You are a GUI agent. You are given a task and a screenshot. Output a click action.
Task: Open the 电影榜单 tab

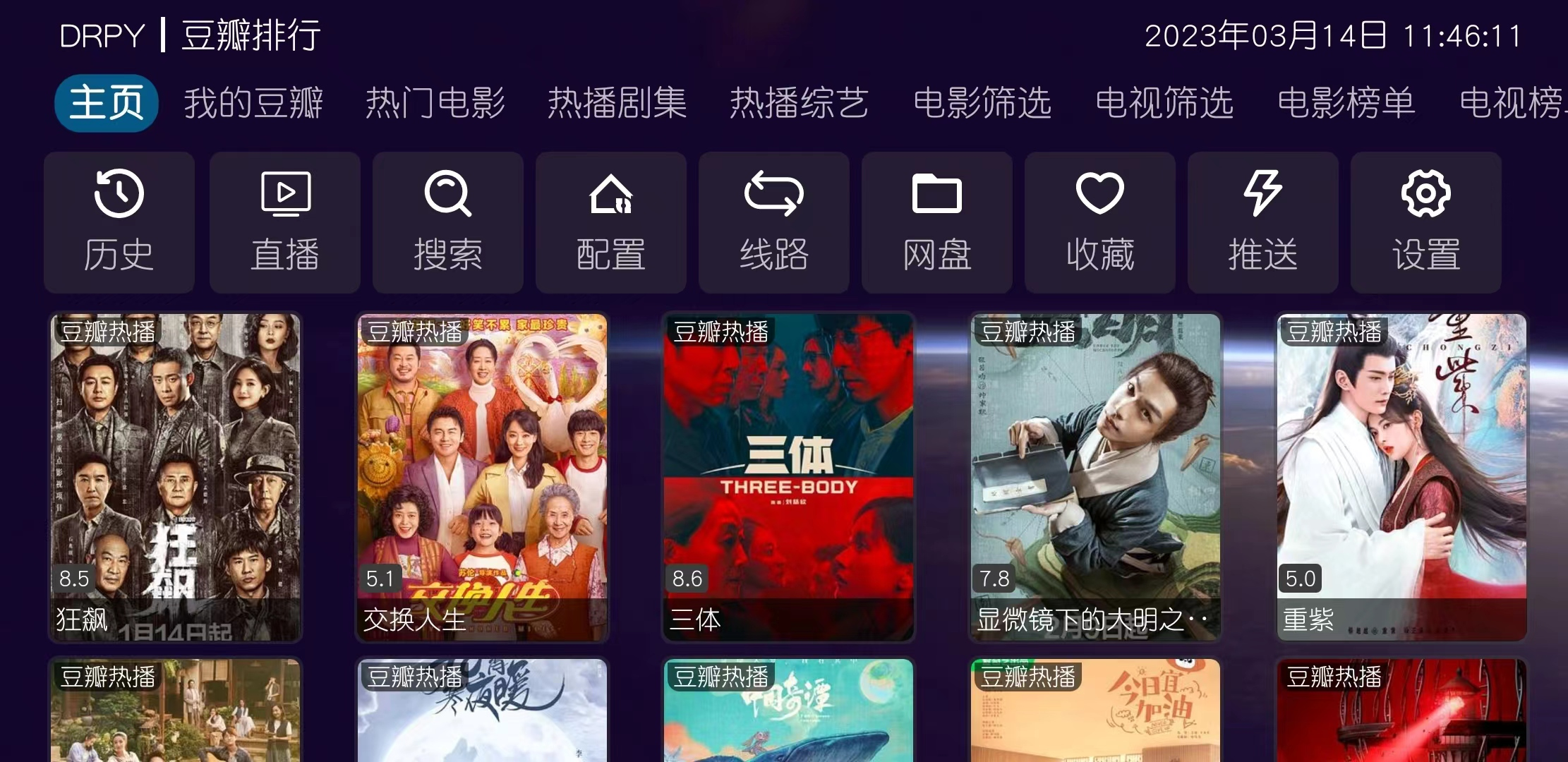[1346, 103]
